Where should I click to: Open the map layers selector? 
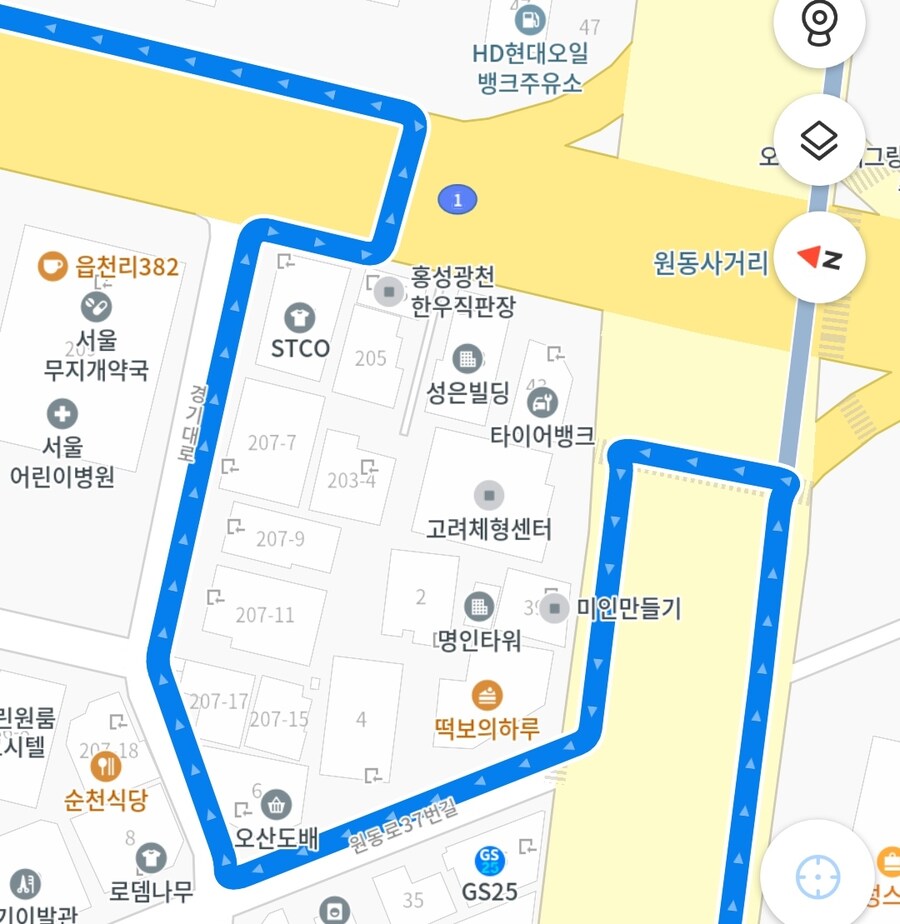(x=819, y=142)
